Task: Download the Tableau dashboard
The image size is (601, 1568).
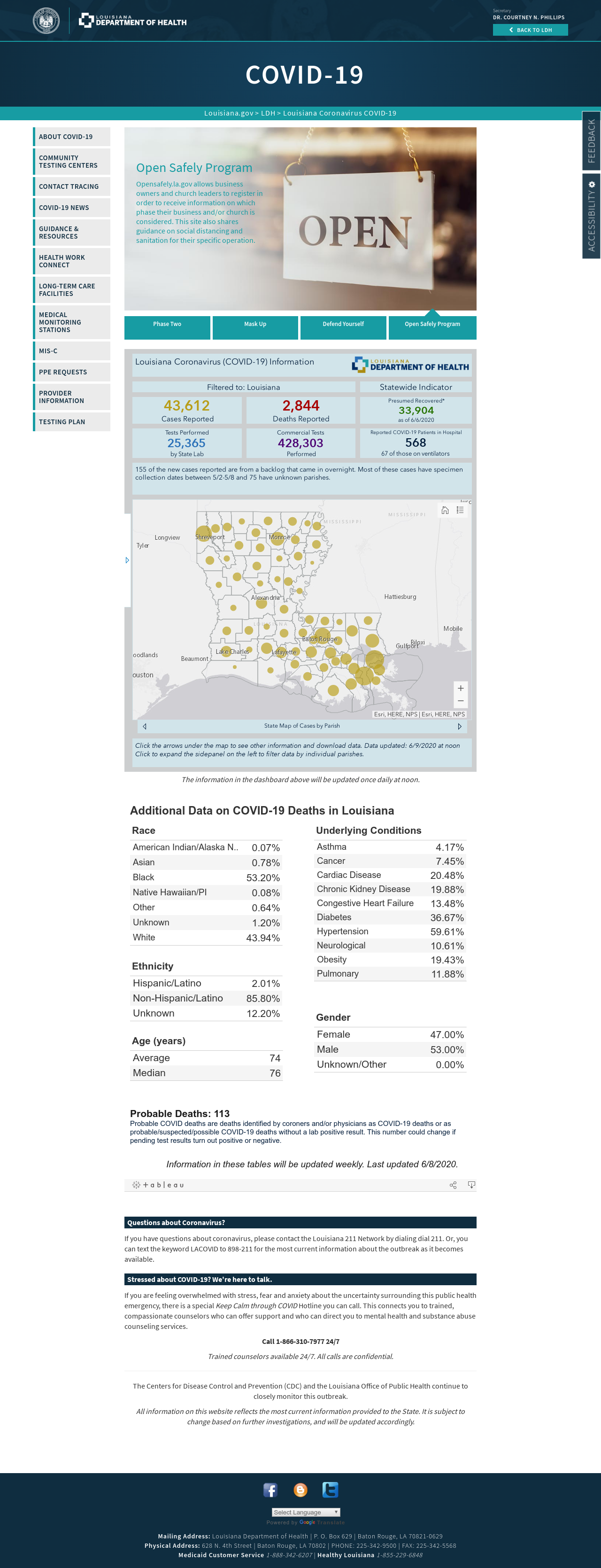Action: (471, 1185)
